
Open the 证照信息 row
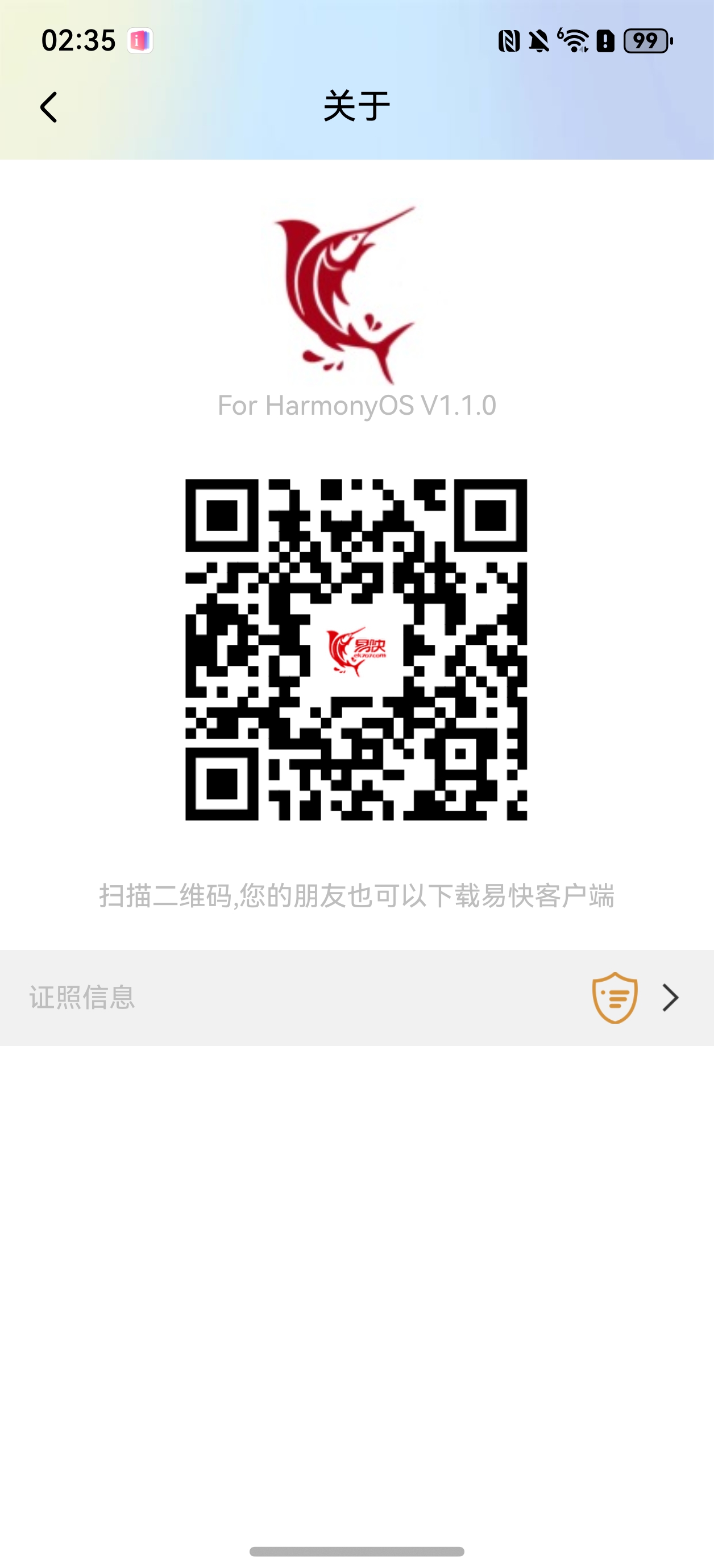[x=357, y=997]
